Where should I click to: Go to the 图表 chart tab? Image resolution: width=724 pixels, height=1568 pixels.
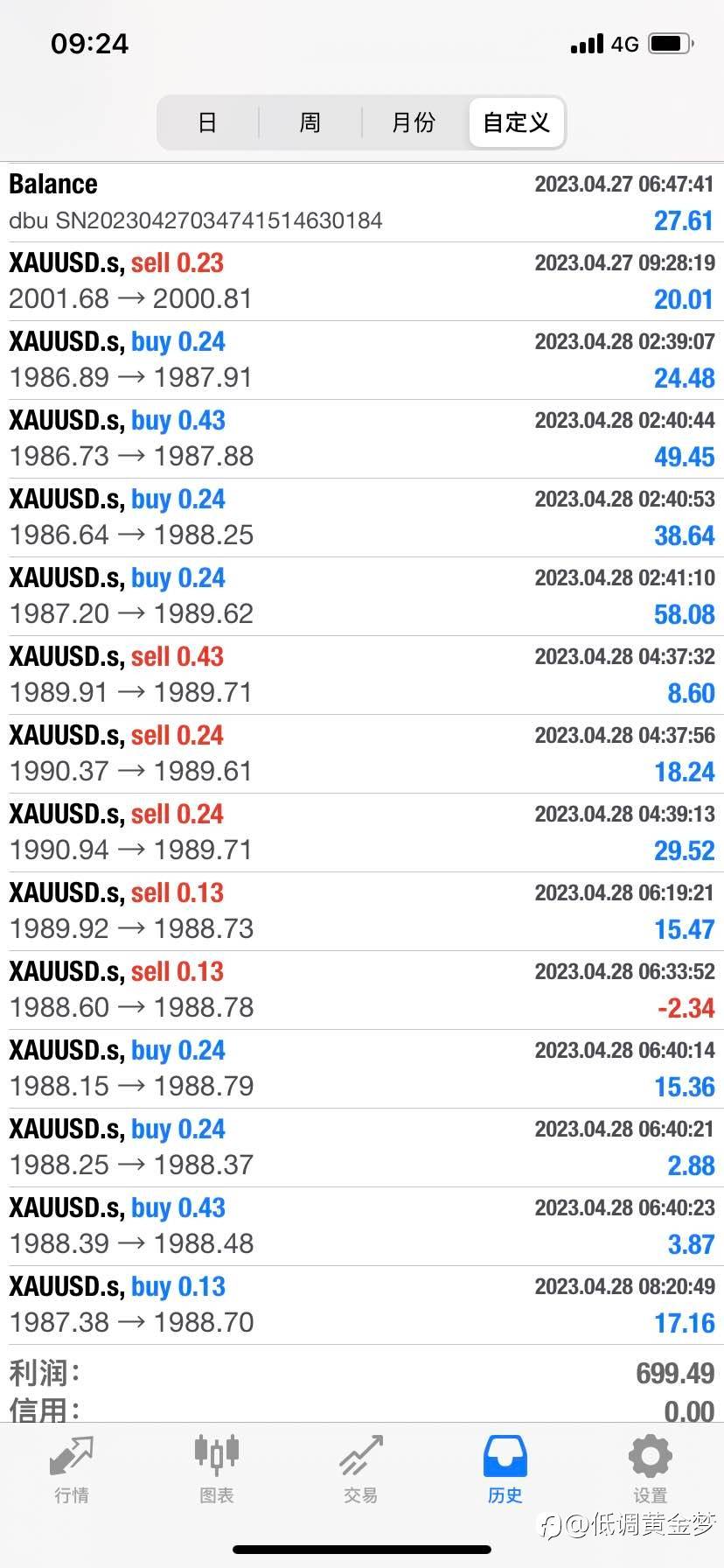click(216, 1469)
